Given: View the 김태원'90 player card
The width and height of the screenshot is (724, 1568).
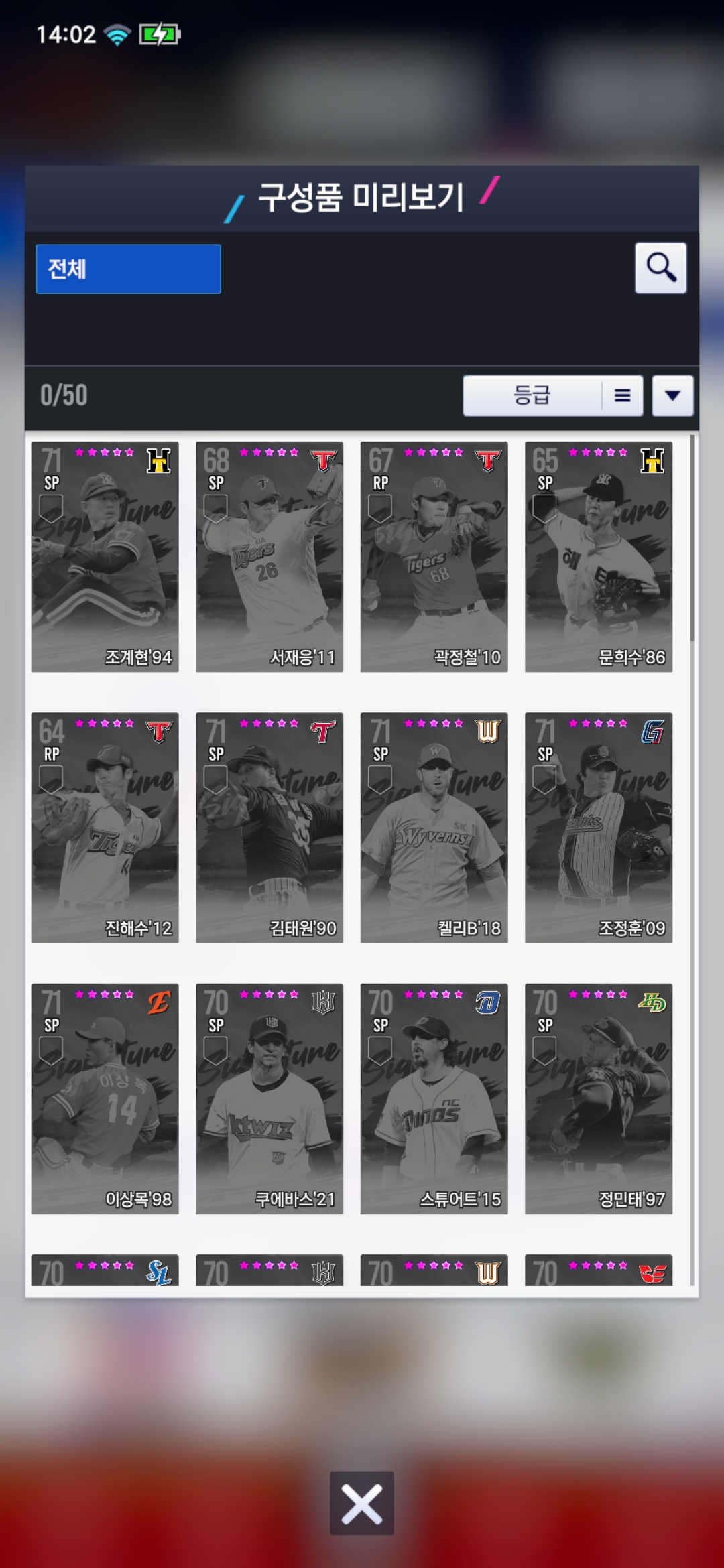Looking at the screenshot, I should pos(269,828).
